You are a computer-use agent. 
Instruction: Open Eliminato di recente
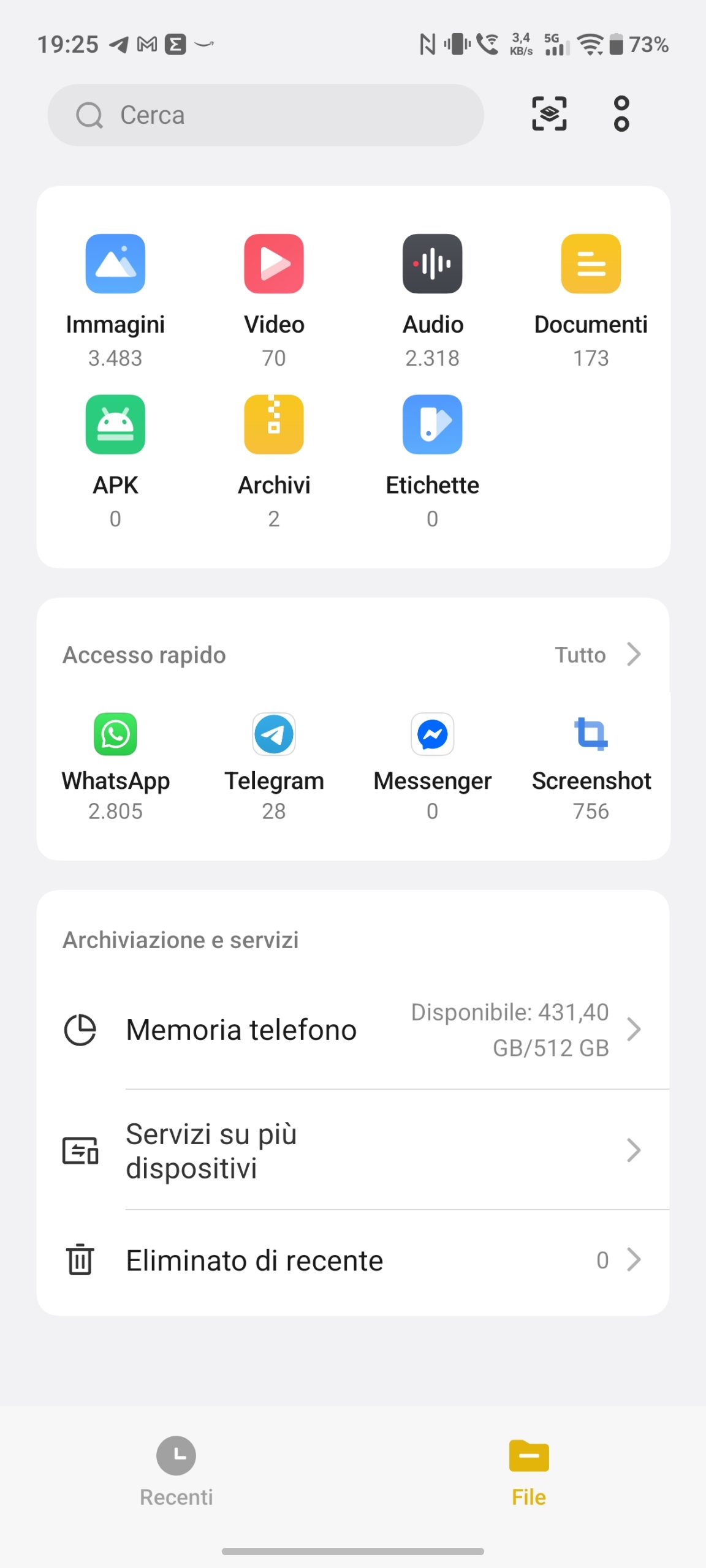[353, 1261]
